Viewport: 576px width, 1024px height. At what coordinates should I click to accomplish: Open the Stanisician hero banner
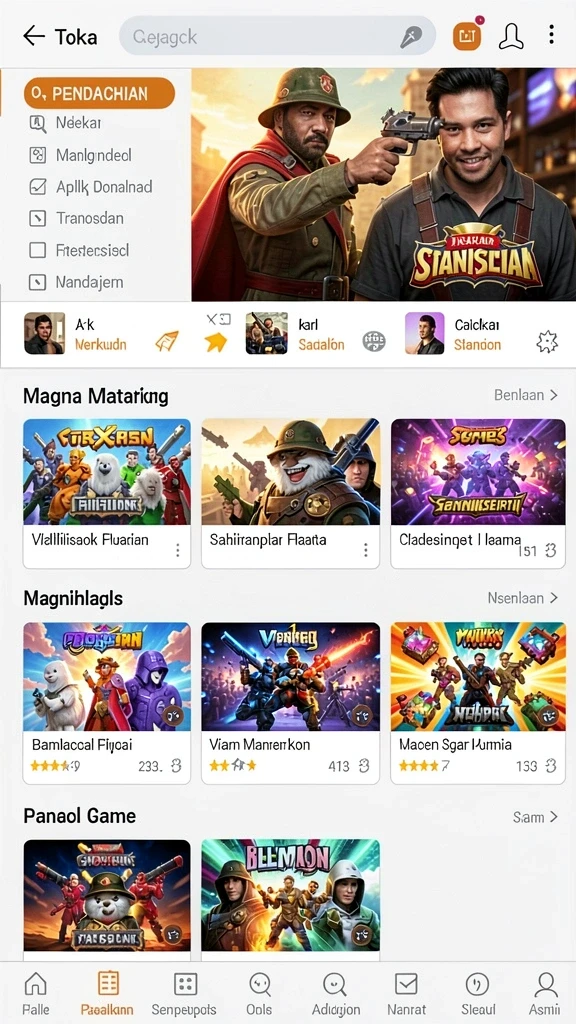[384, 184]
